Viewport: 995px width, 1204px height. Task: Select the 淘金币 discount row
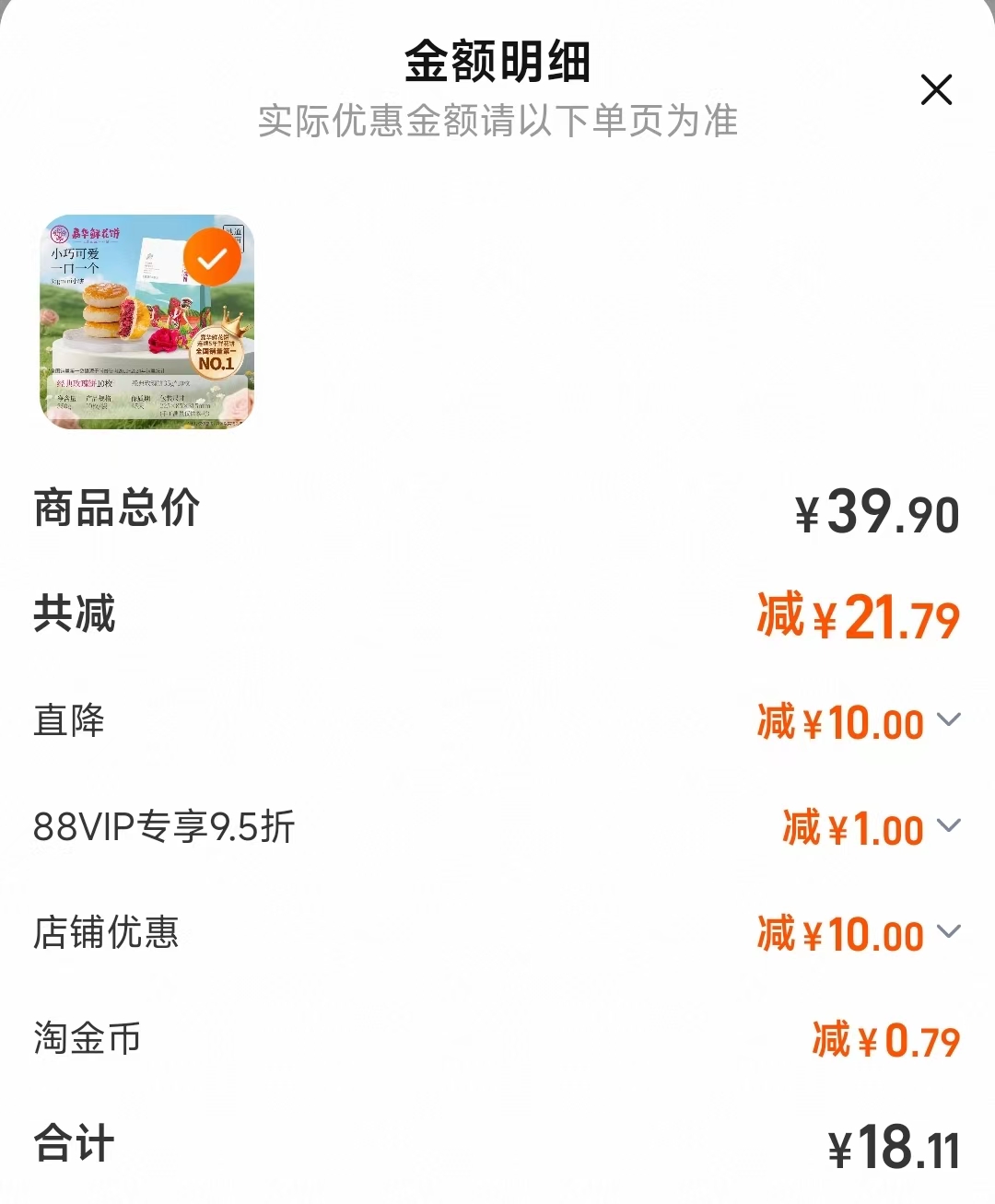point(85,1039)
